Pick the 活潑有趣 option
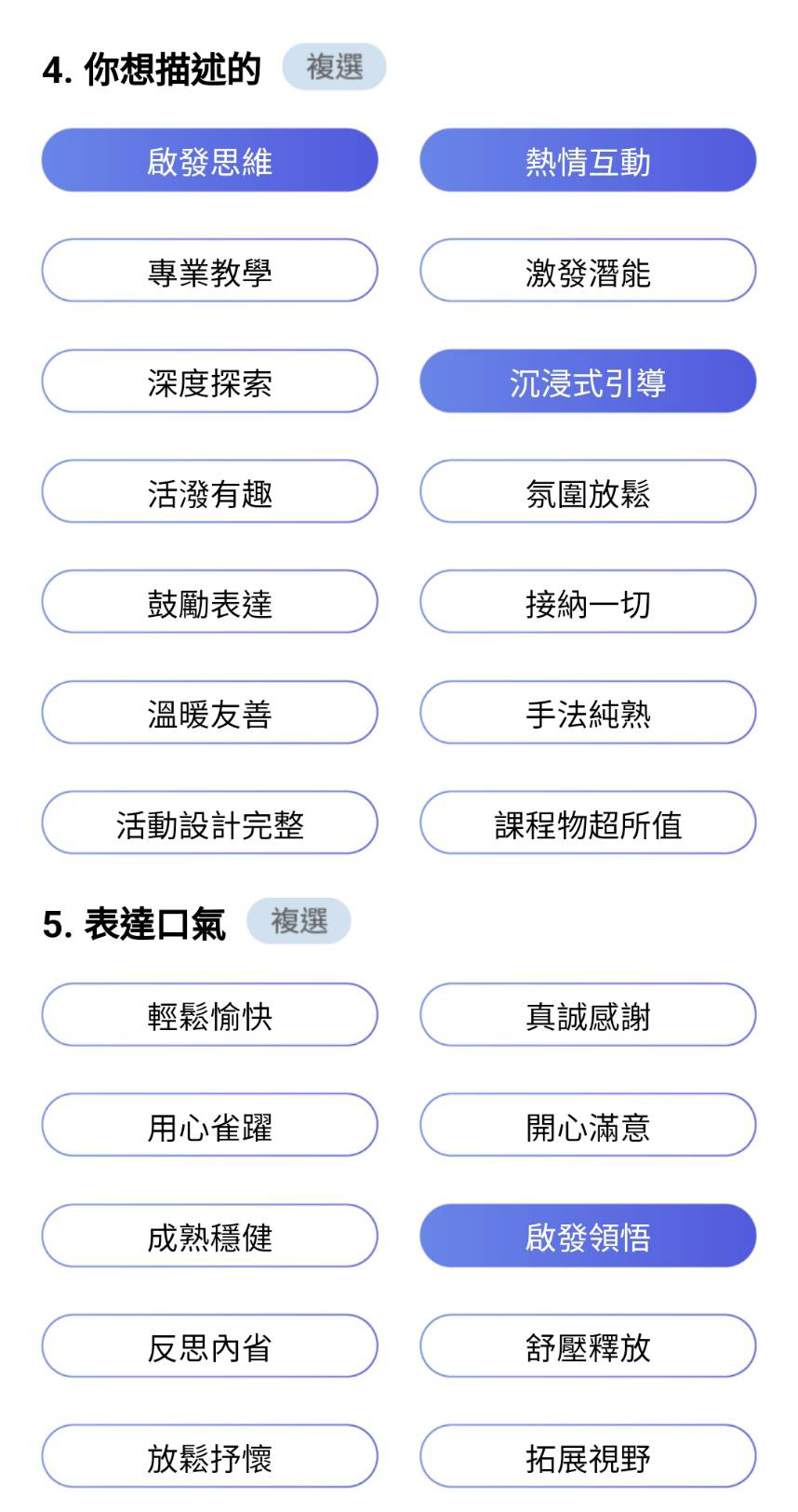Image resolution: width=798 pixels, height=1512 pixels. pyautogui.click(x=209, y=492)
